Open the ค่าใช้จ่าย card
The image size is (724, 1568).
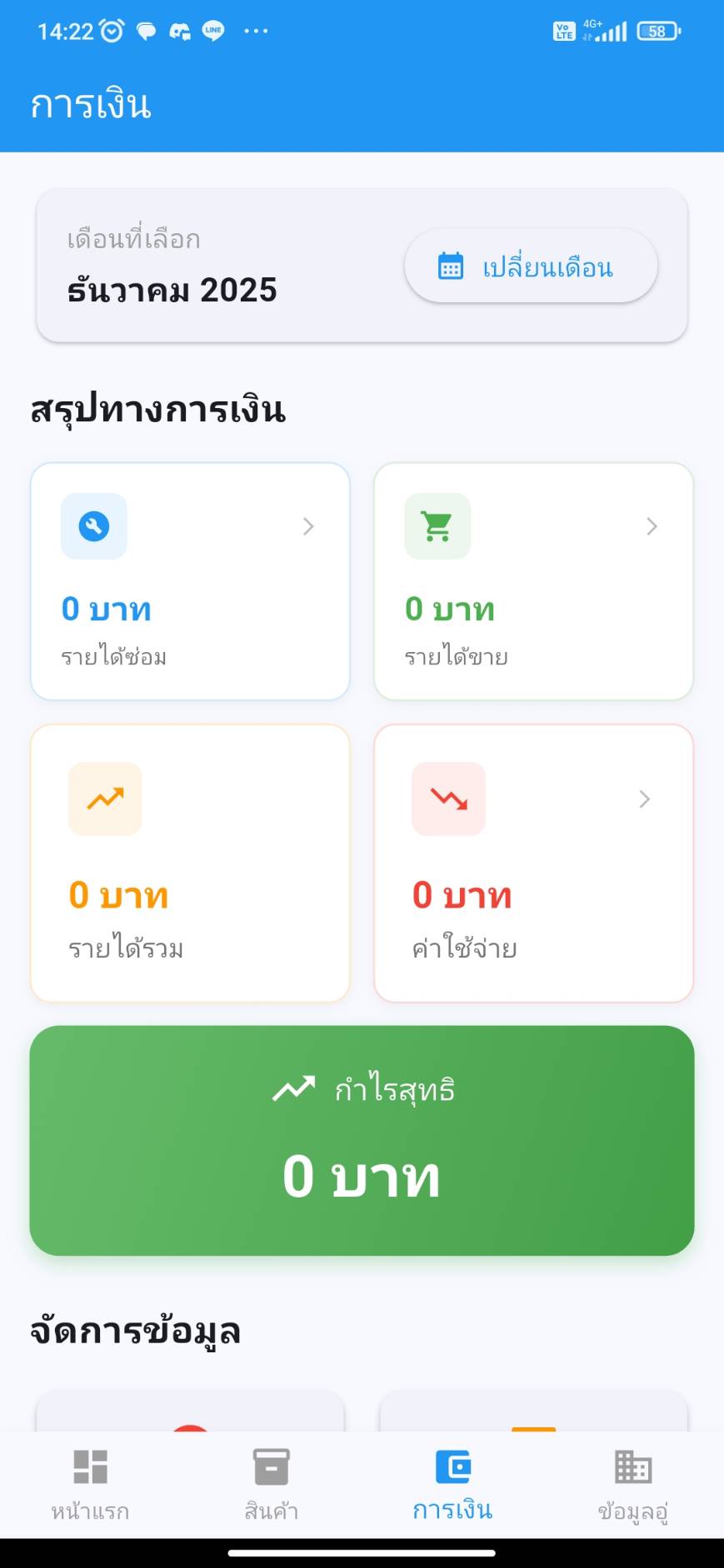click(x=533, y=863)
